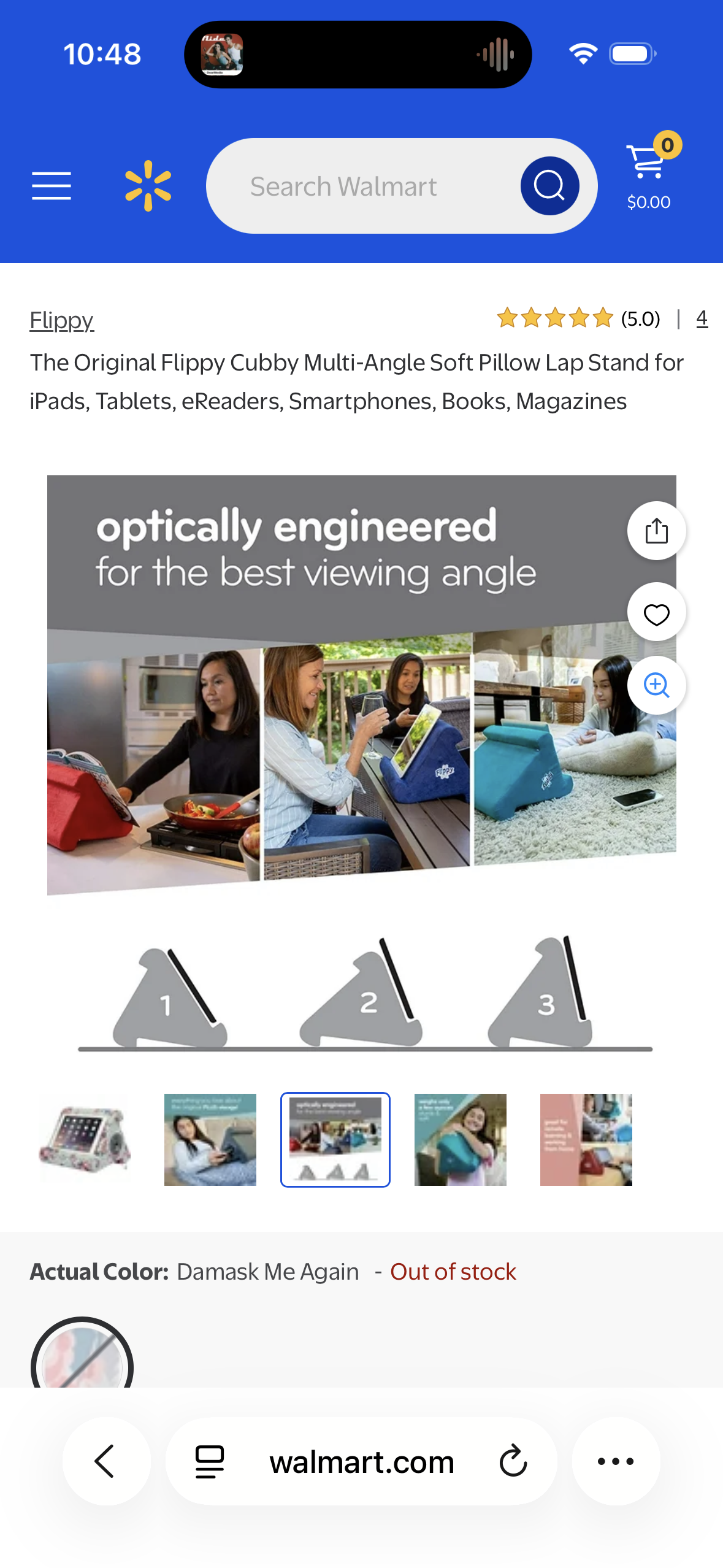This screenshot has width=723, height=1568.
Task: Select the pink collage thumbnail
Action: click(586, 1140)
